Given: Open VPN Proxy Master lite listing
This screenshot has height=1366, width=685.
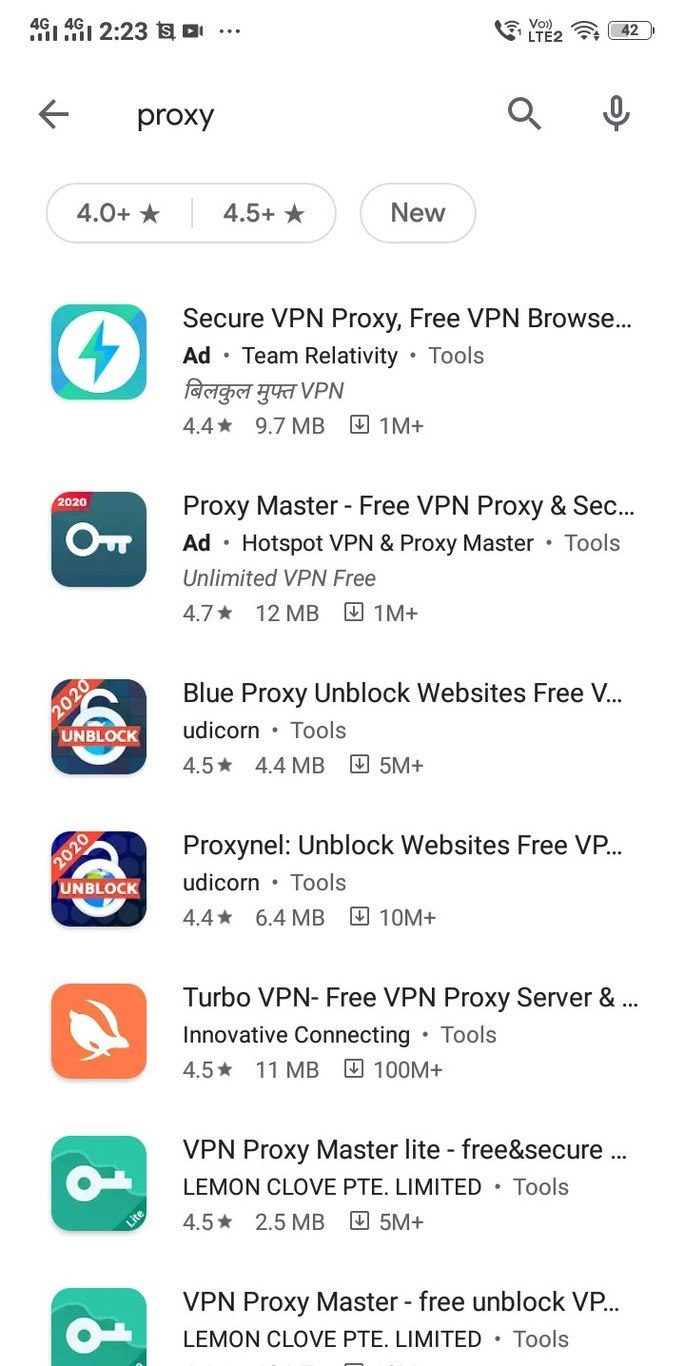Looking at the screenshot, I should (x=342, y=1185).
